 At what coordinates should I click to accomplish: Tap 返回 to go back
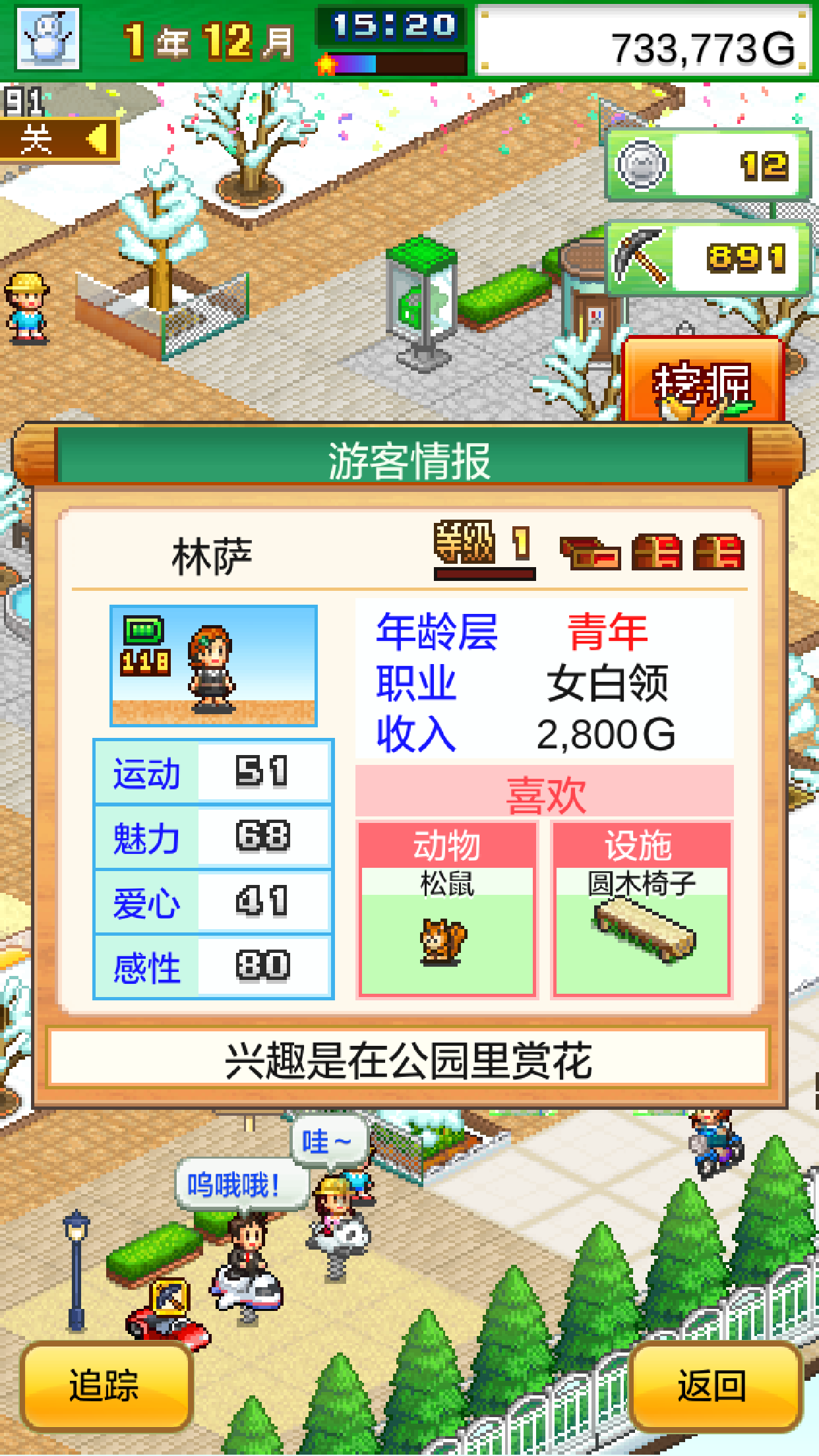coord(713,1385)
